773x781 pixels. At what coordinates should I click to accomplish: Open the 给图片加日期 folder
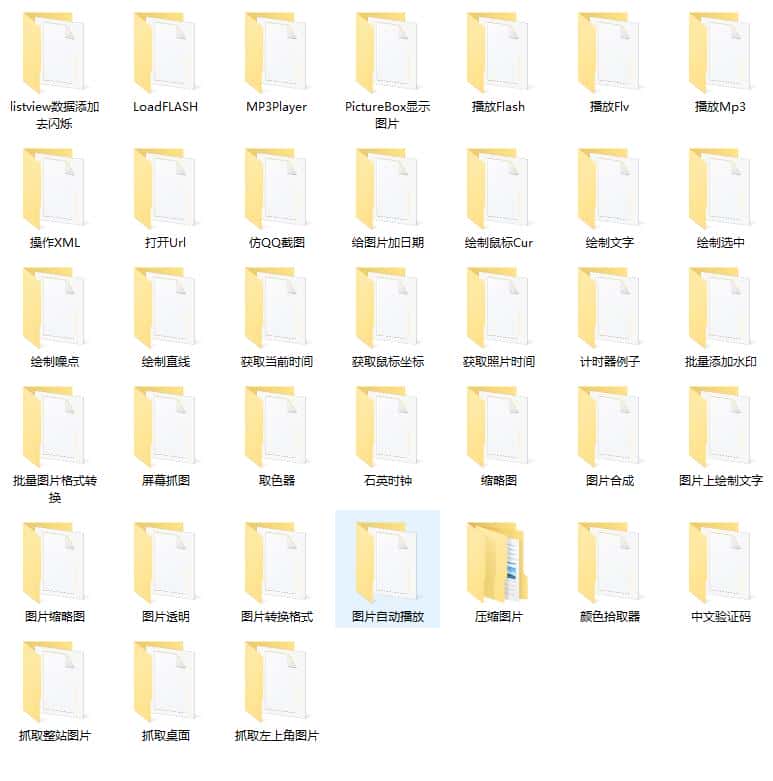388,192
